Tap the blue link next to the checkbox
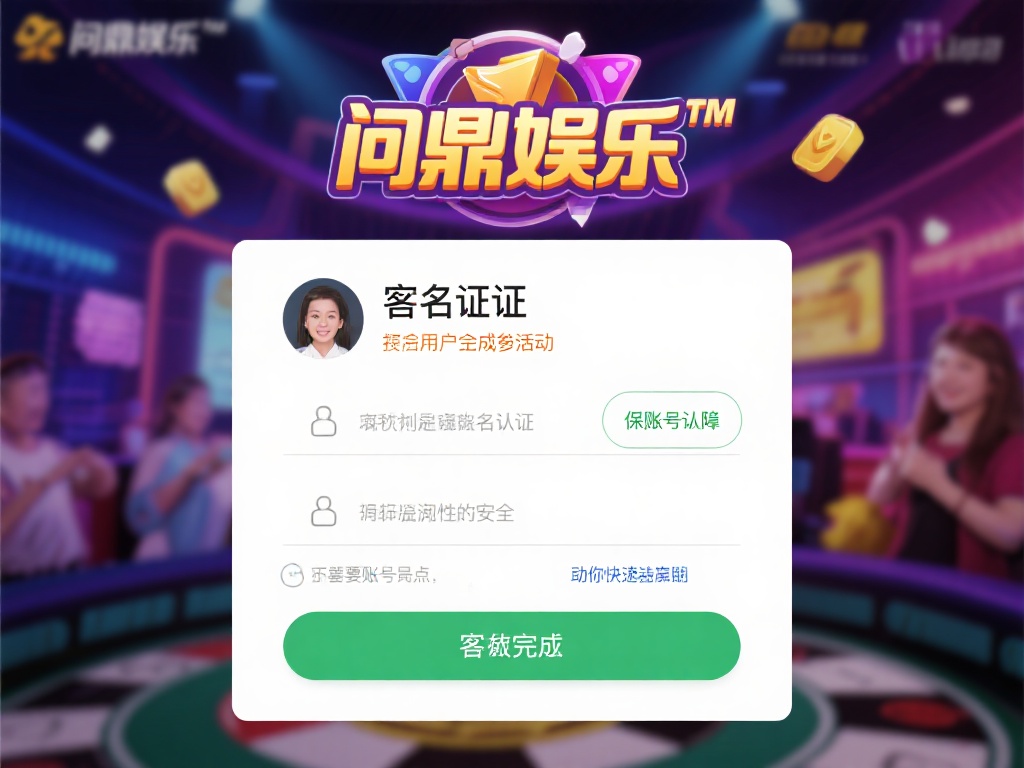Screen dimensions: 1024x768 pyautogui.click(x=629, y=575)
